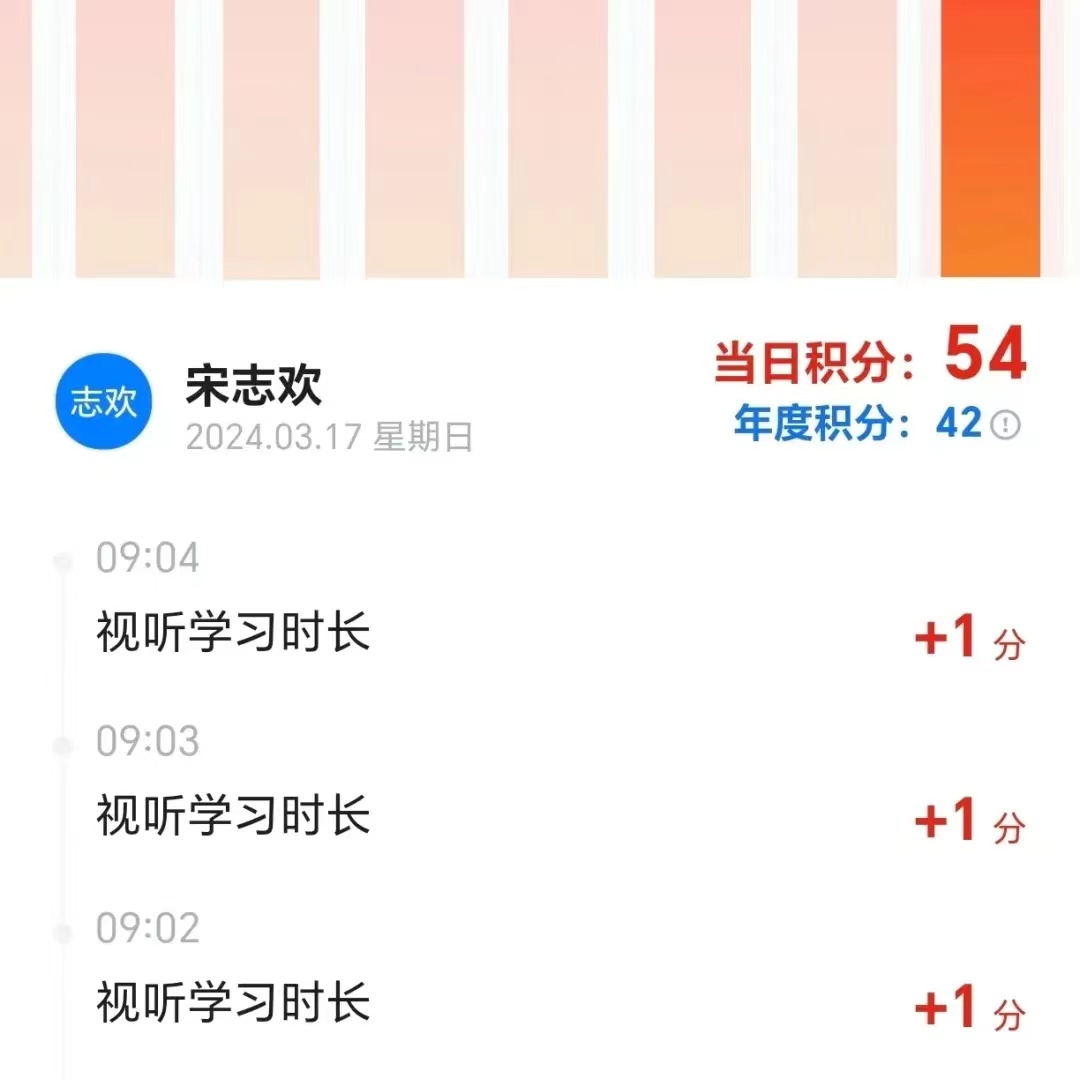Open 宋志欢's blue avatar
Image resolution: width=1080 pixels, height=1080 pixels.
click(103, 401)
